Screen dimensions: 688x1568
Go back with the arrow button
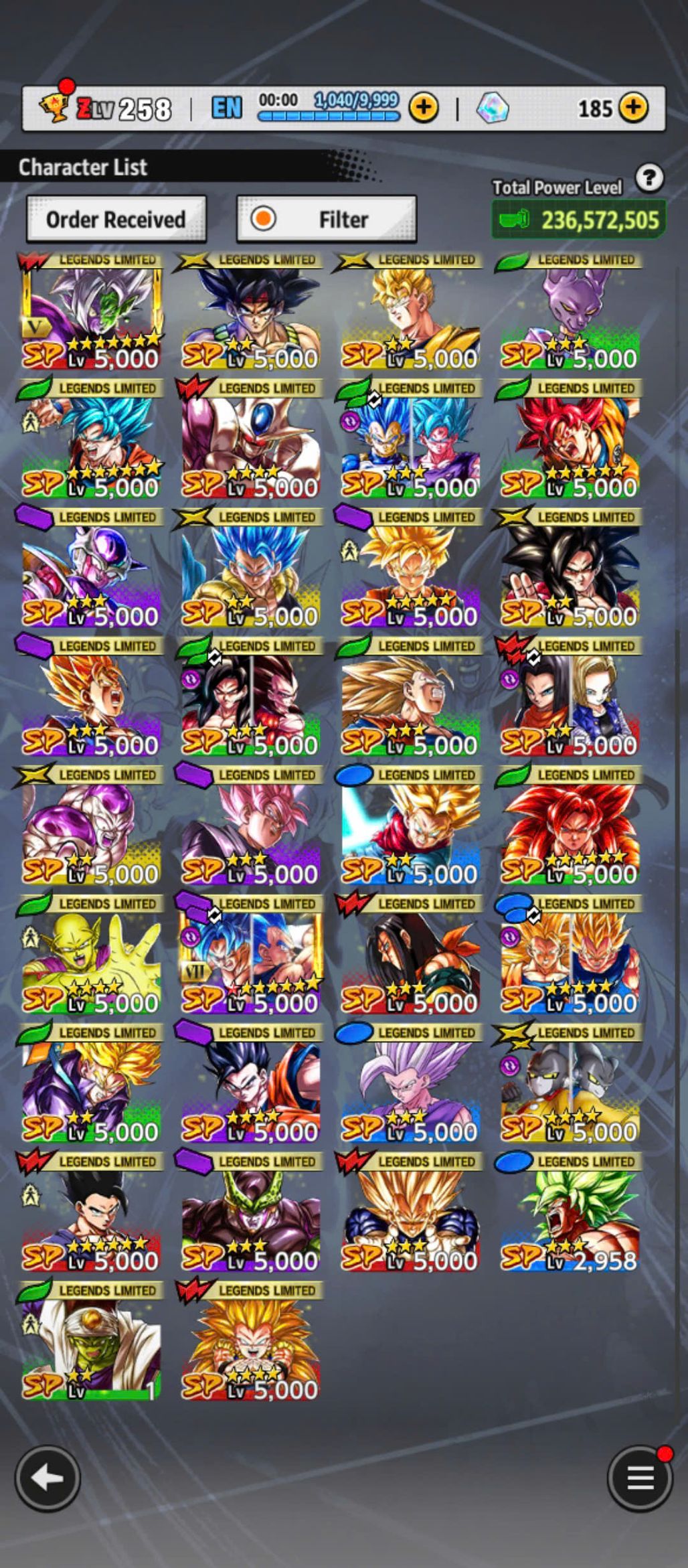click(48, 1478)
